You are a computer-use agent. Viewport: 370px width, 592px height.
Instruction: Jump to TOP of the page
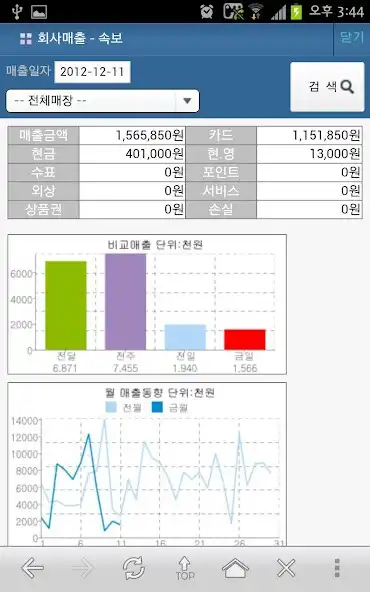185,568
